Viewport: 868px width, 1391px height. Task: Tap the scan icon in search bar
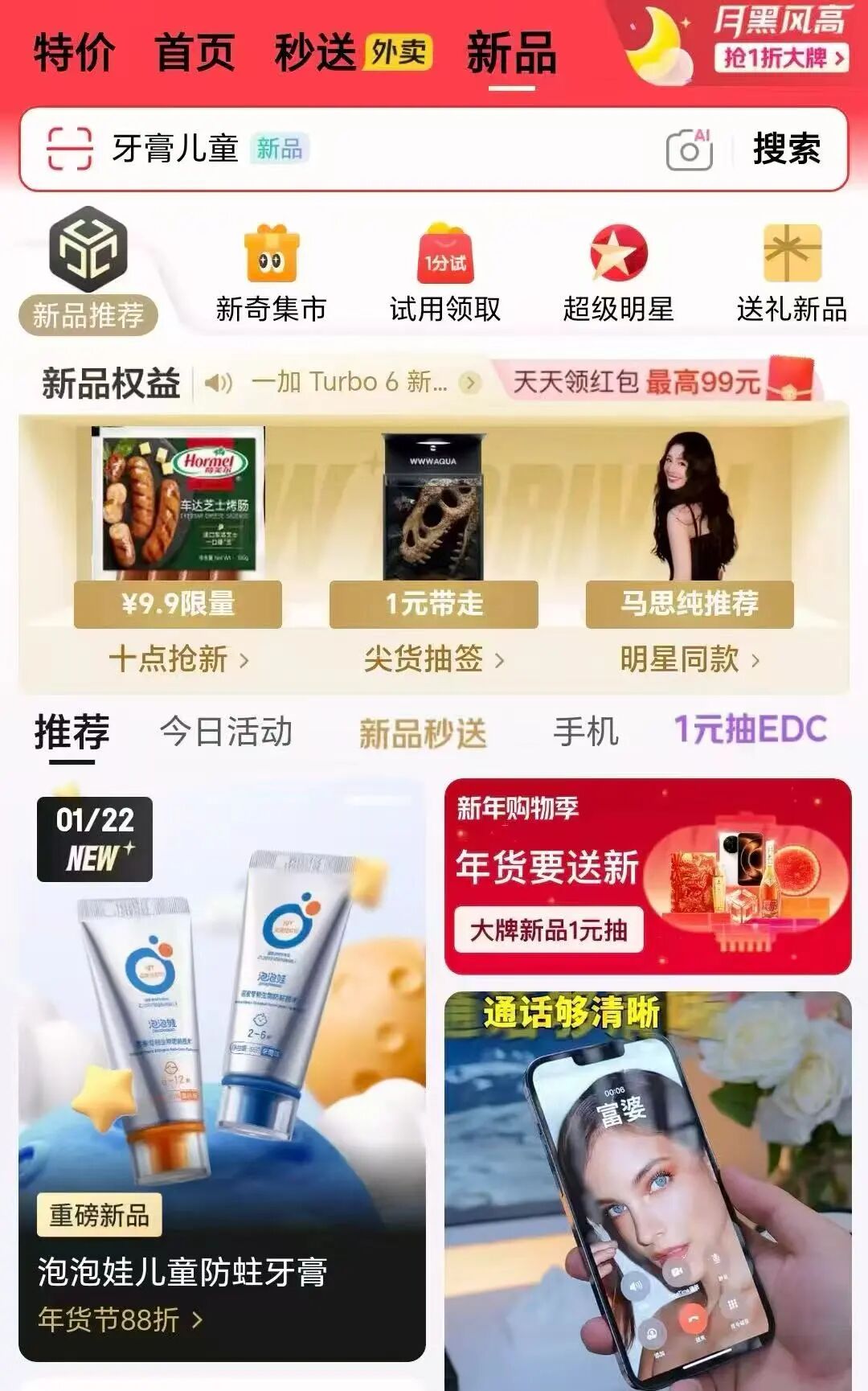point(69,149)
